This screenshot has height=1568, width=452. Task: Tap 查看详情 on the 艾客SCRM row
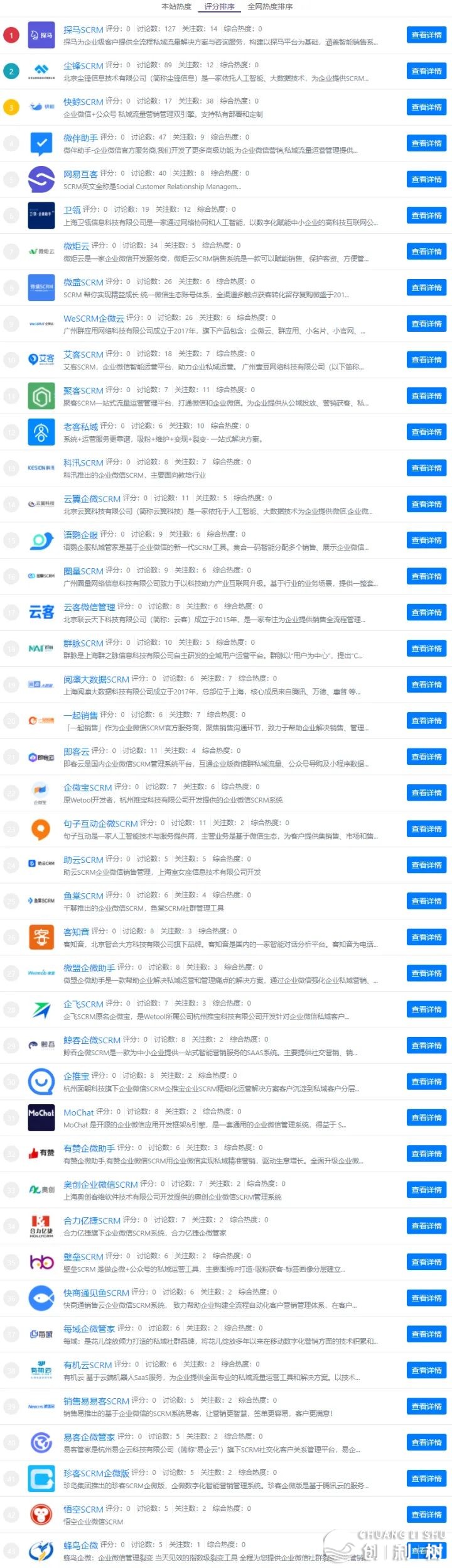(426, 360)
